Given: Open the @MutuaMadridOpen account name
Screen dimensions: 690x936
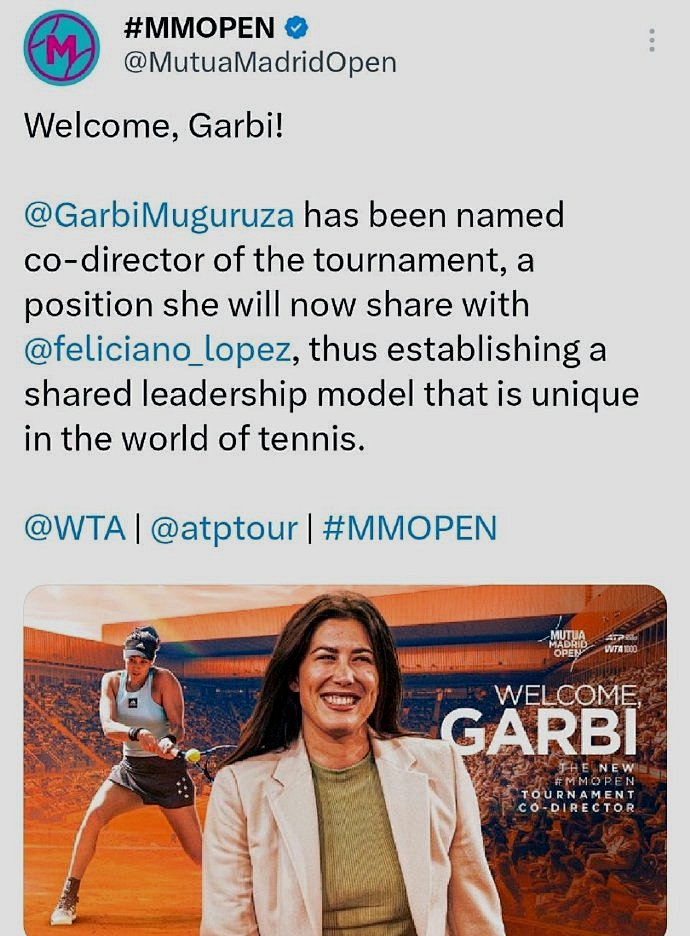Looking at the screenshot, I should pyautogui.click(x=259, y=62).
